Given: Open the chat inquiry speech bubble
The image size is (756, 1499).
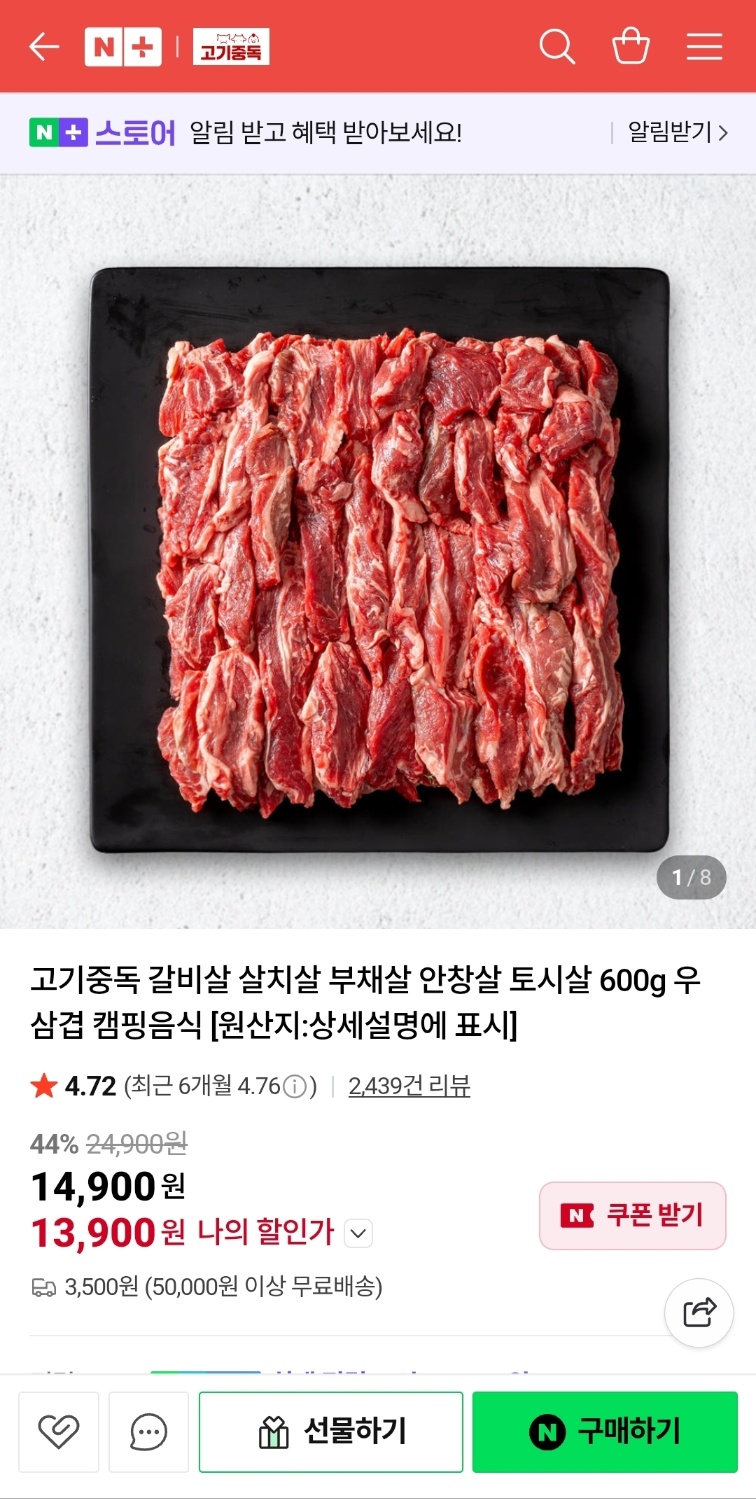Looking at the screenshot, I should 149,1432.
